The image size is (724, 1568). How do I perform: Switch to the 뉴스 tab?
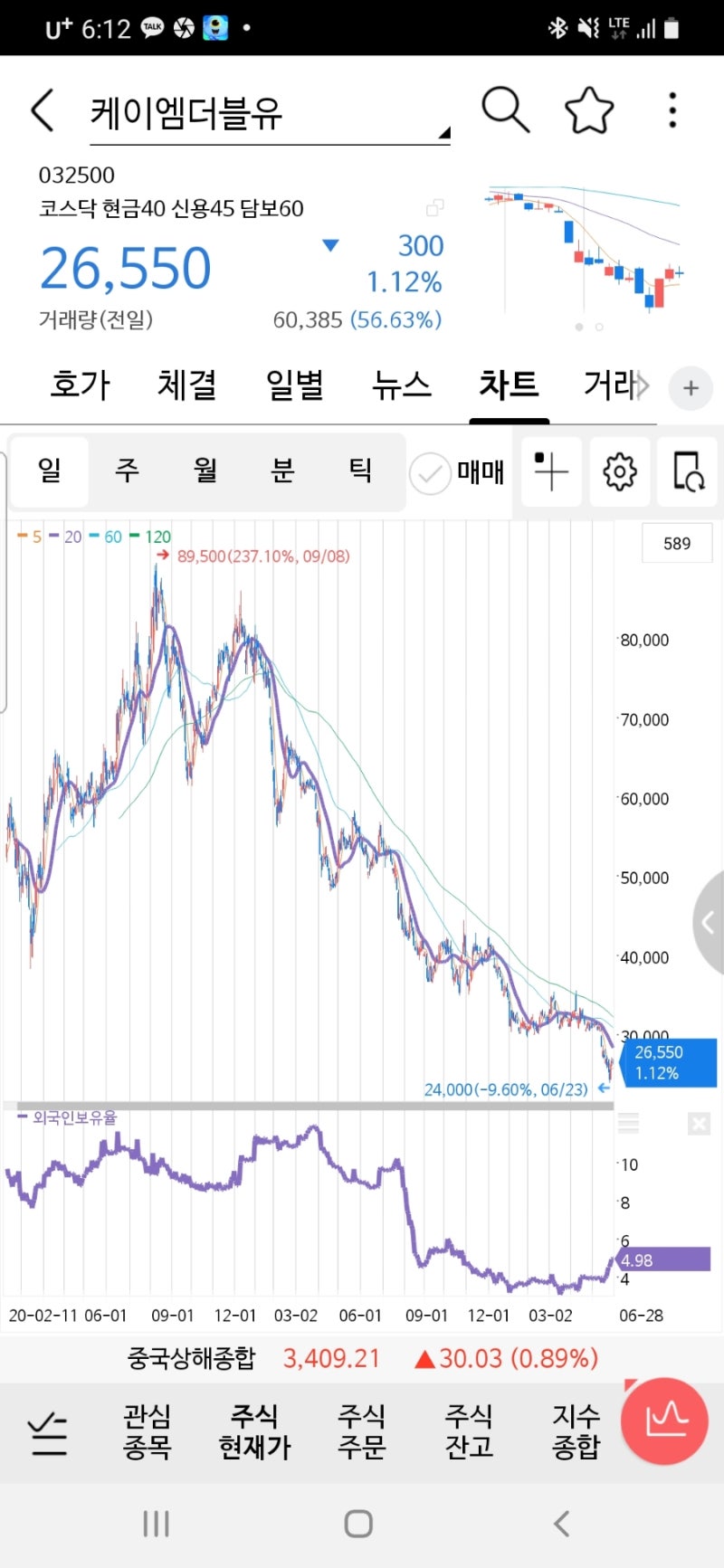click(401, 384)
